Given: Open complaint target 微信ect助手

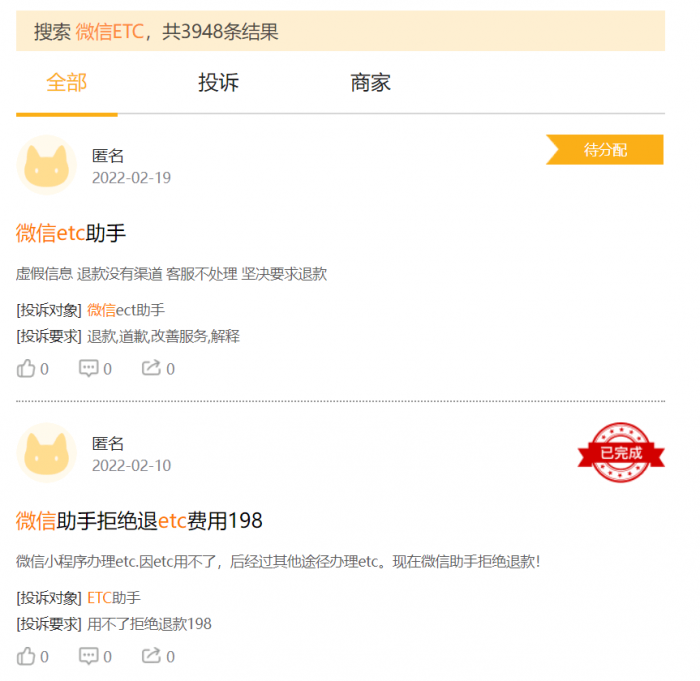Looking at the screenshot, I should coord(126,310).
